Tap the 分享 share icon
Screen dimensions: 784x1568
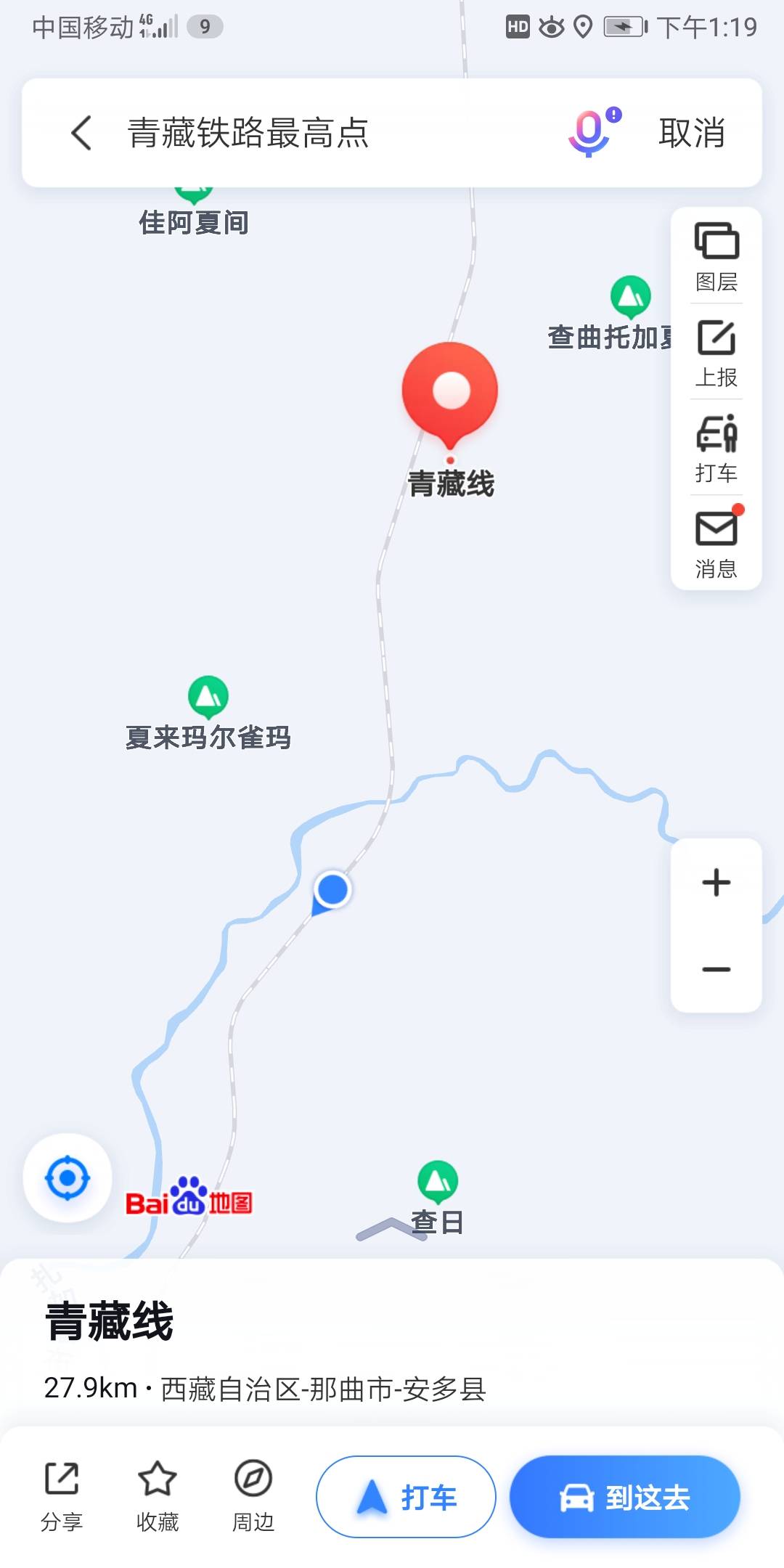pyautogui.click(x=62, y=1495)
